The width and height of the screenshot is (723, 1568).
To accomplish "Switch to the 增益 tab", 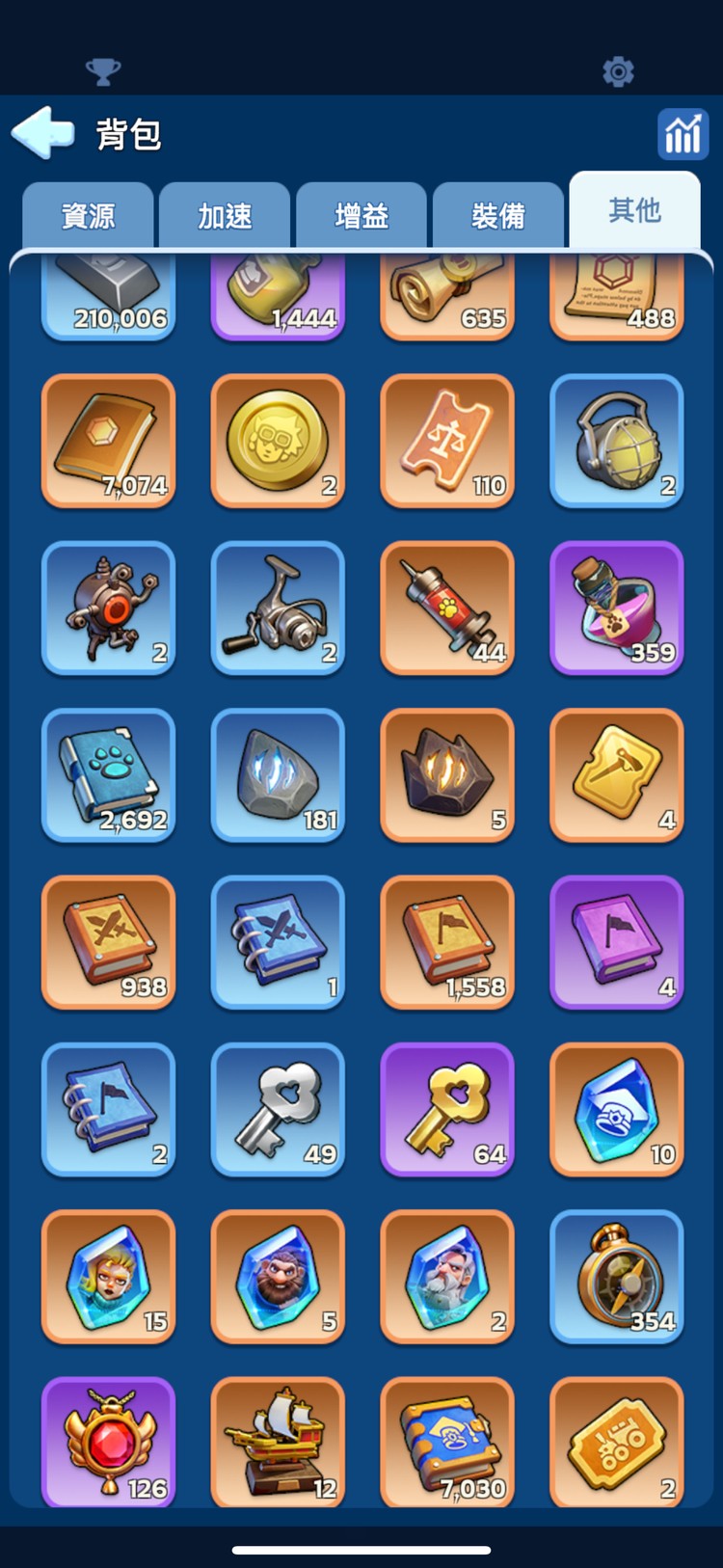I will coord(361,216).
